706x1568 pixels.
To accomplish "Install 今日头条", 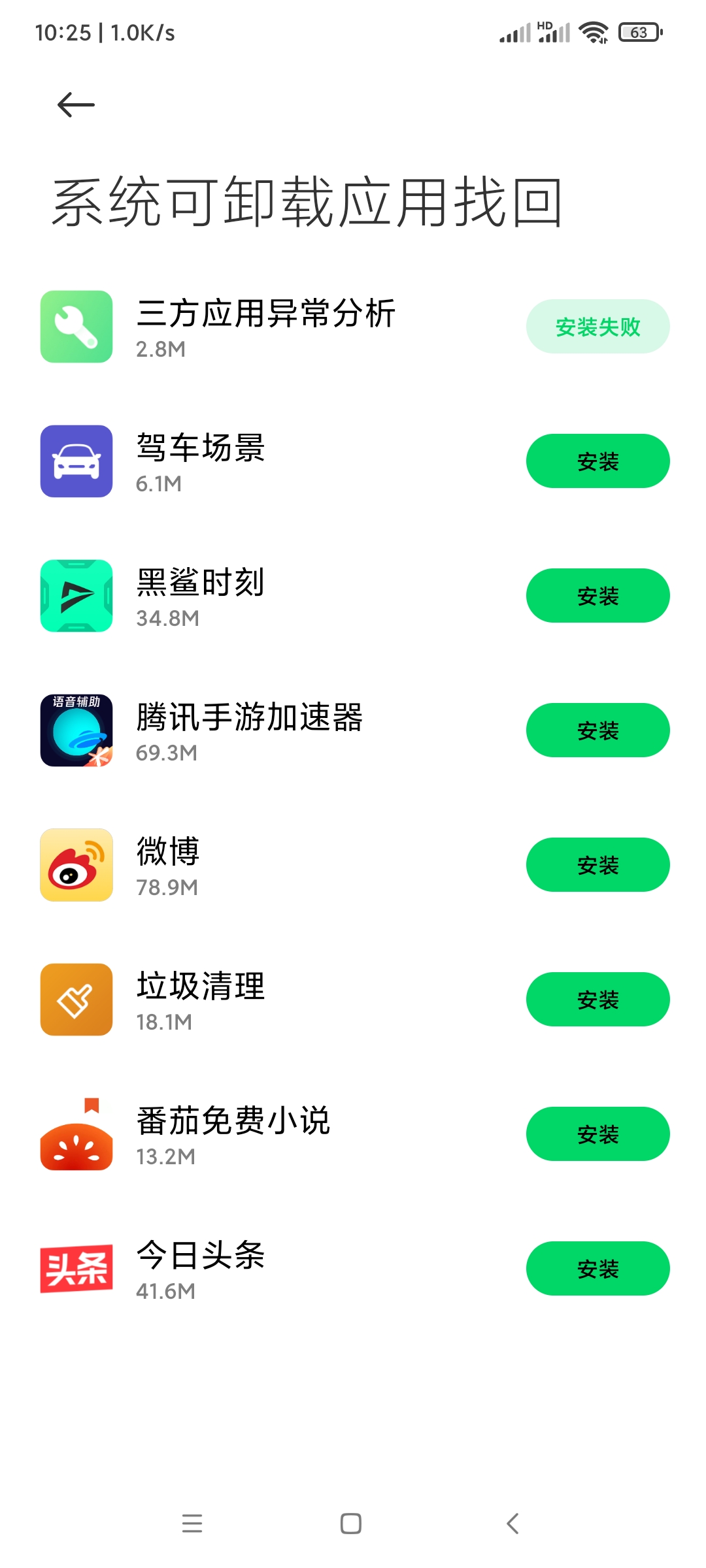I will 597,1269.
